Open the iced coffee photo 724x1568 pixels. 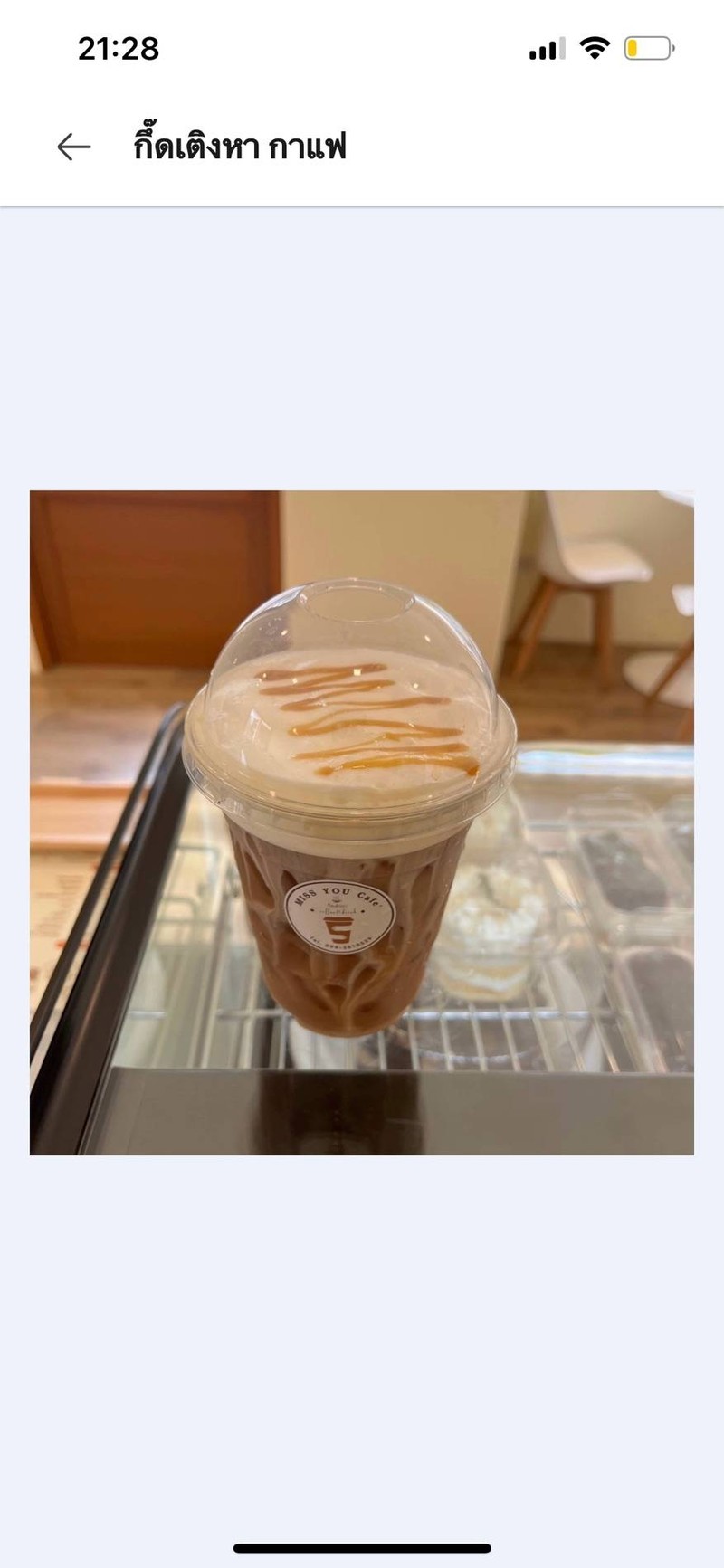click(x=362, y=822)
